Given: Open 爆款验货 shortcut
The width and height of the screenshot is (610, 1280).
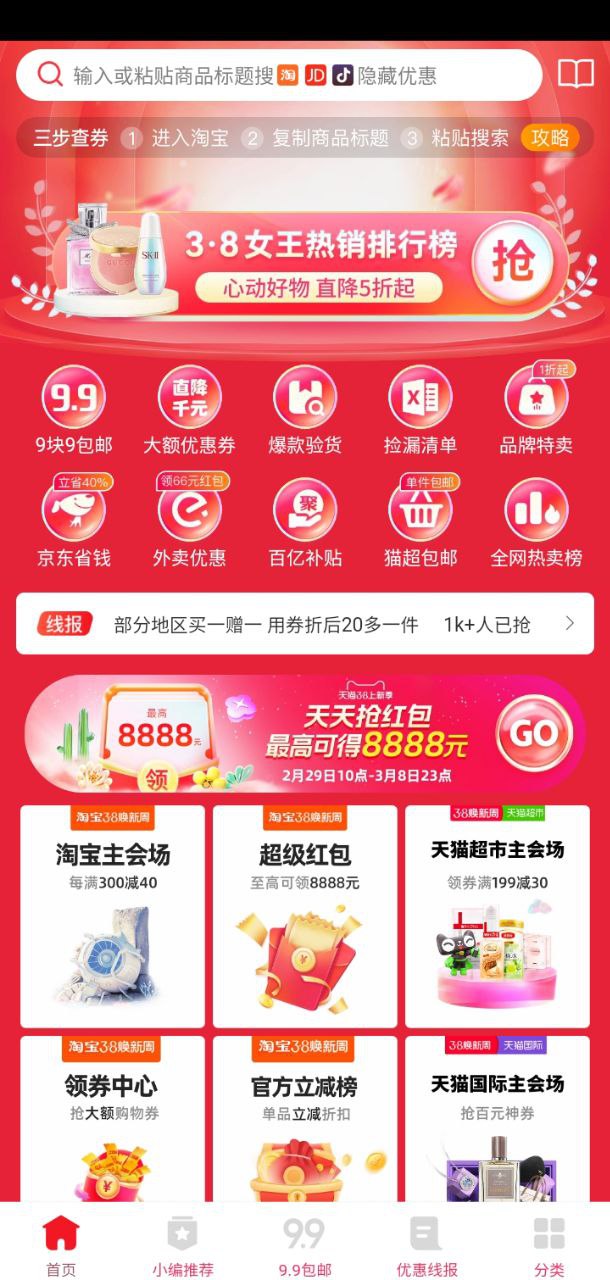Looking at the screenshot, I should [305, 412].
